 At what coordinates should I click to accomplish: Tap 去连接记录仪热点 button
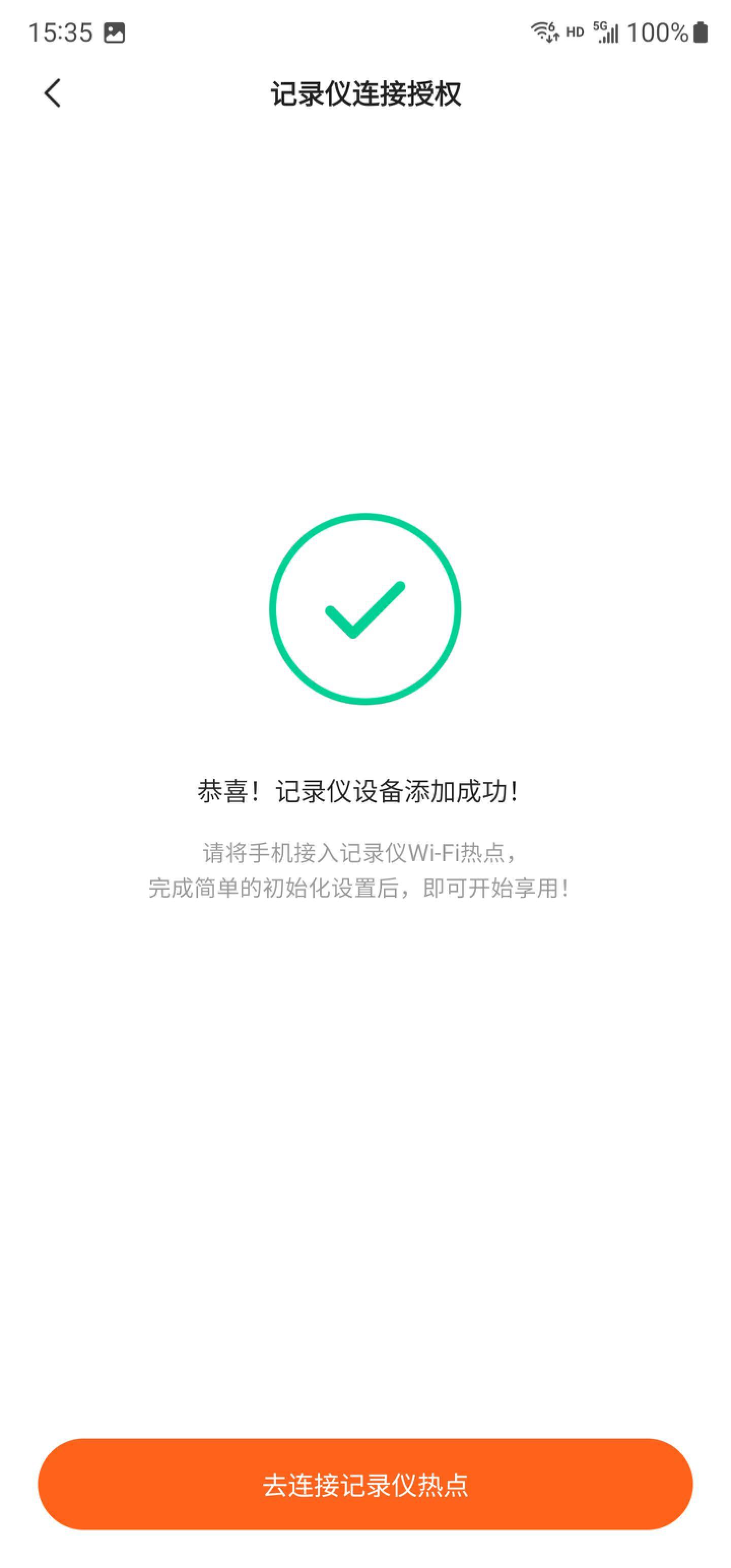tap(365, 1485)
